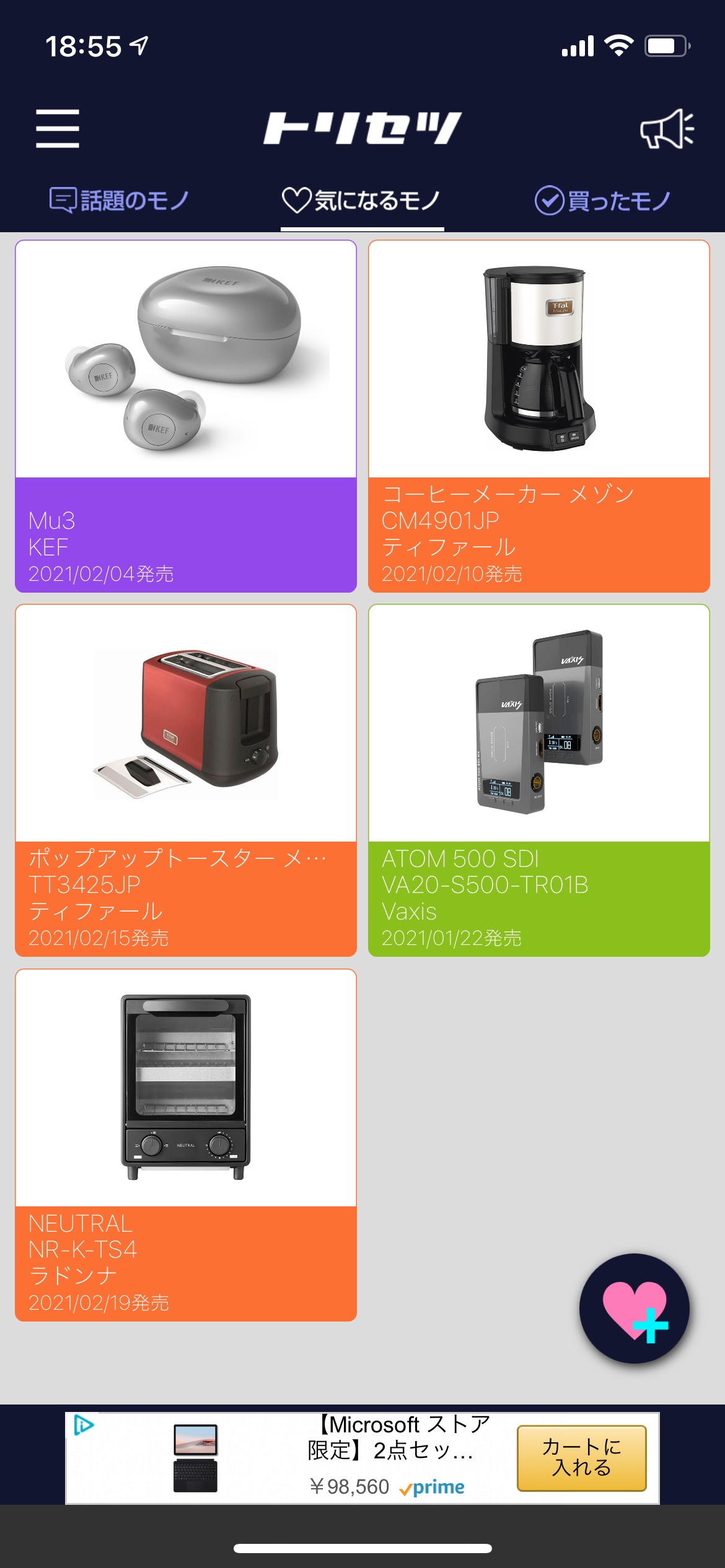Open the AdChoices icon on the banner
725x1568 pixels.
coord(83,1425)
